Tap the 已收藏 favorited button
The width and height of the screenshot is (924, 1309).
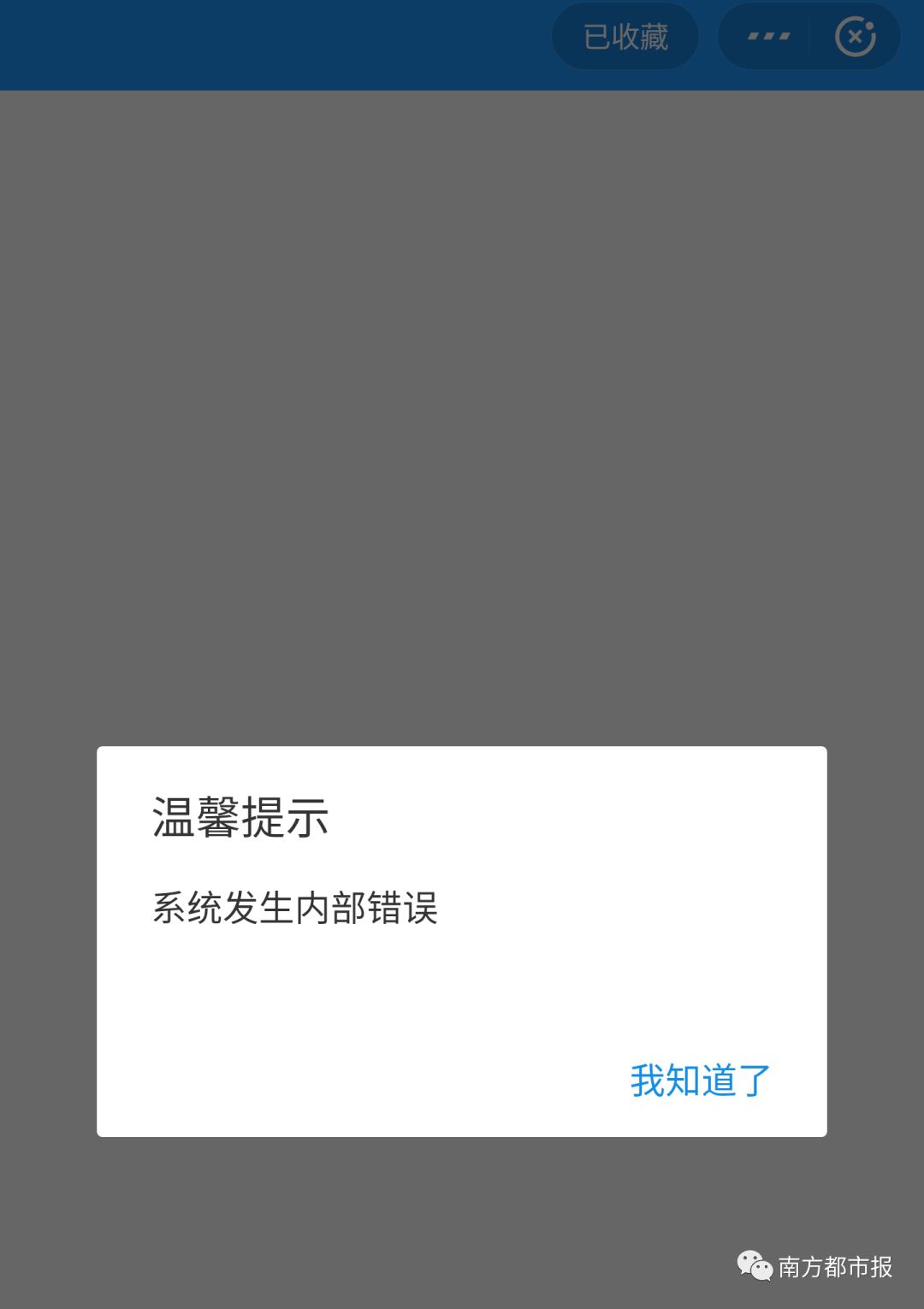(x=625, y=37)
